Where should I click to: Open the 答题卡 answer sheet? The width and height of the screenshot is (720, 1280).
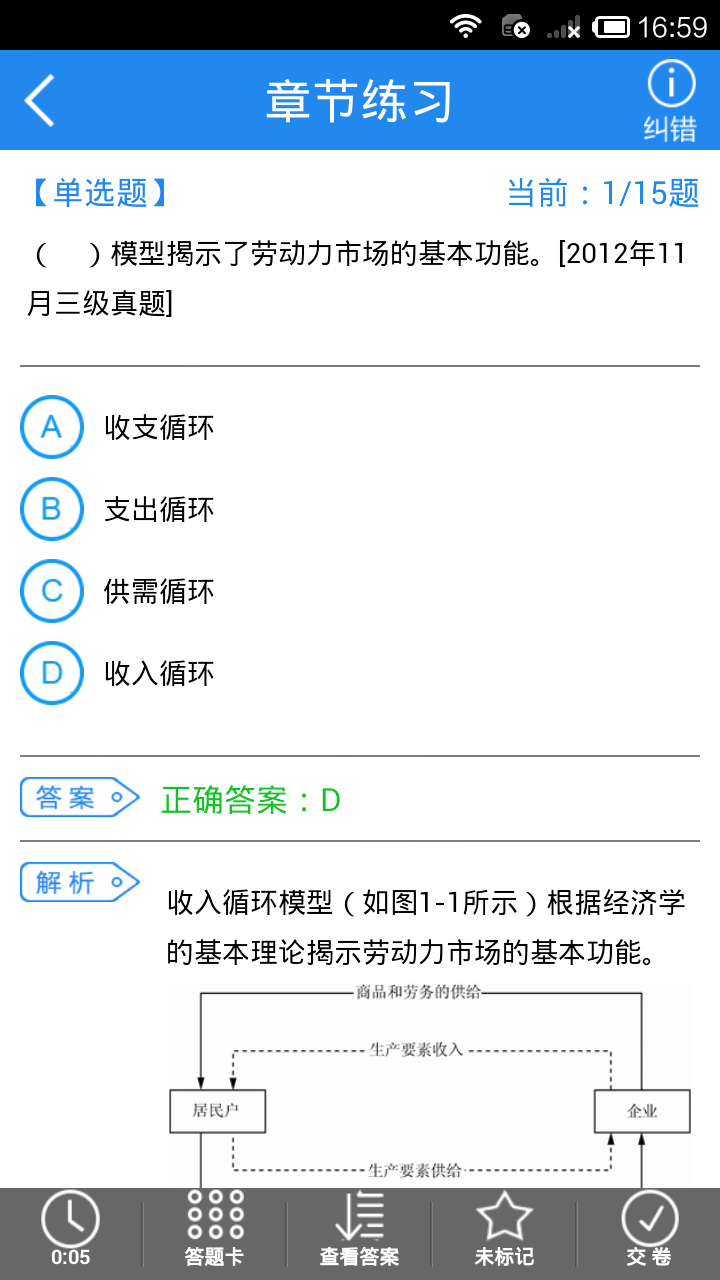point(214,1229)
